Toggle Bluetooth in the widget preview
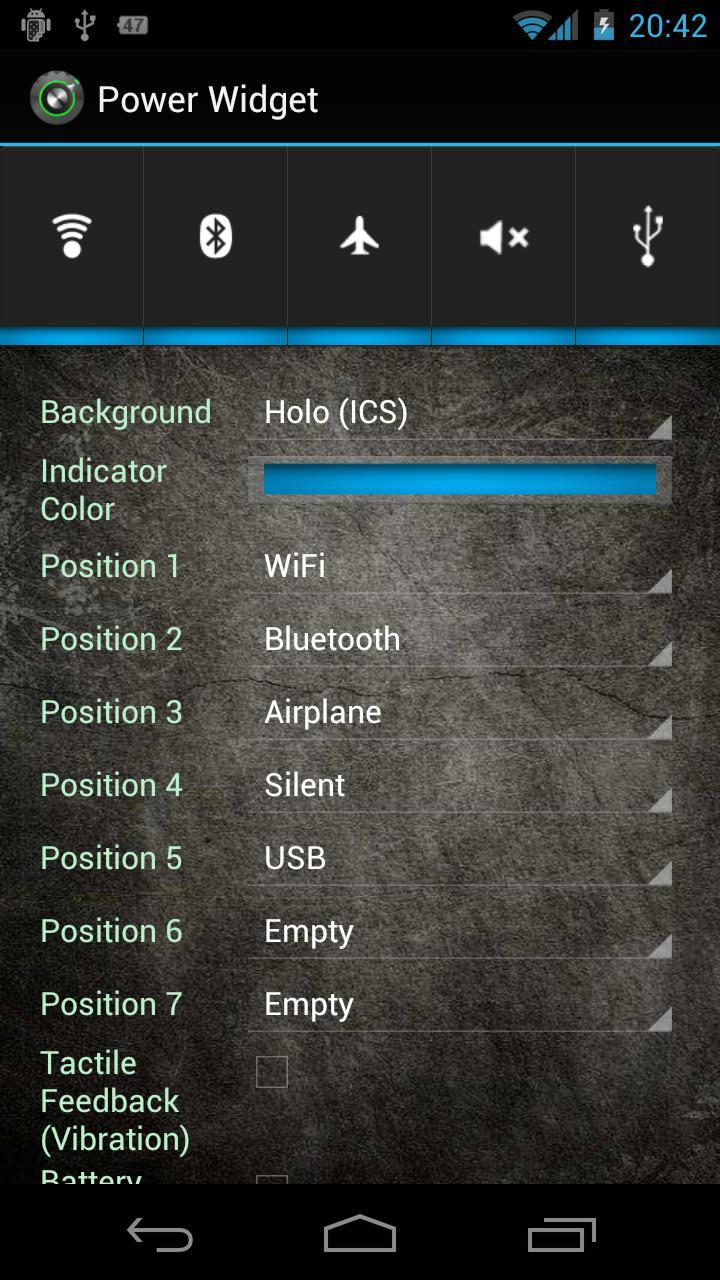 coord(215,237)
